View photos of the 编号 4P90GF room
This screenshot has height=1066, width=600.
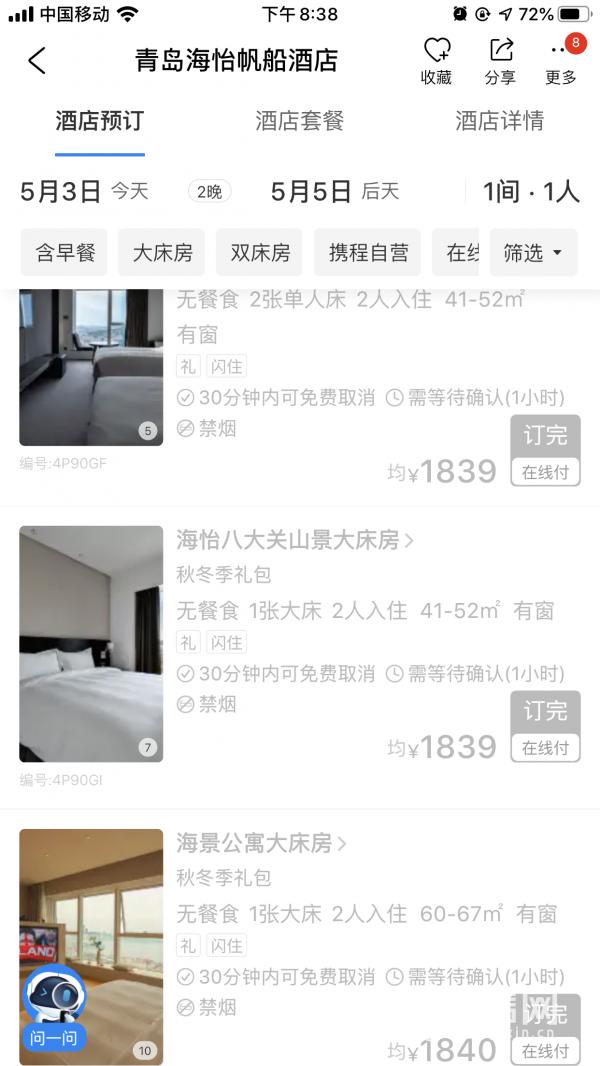[91, 366]
